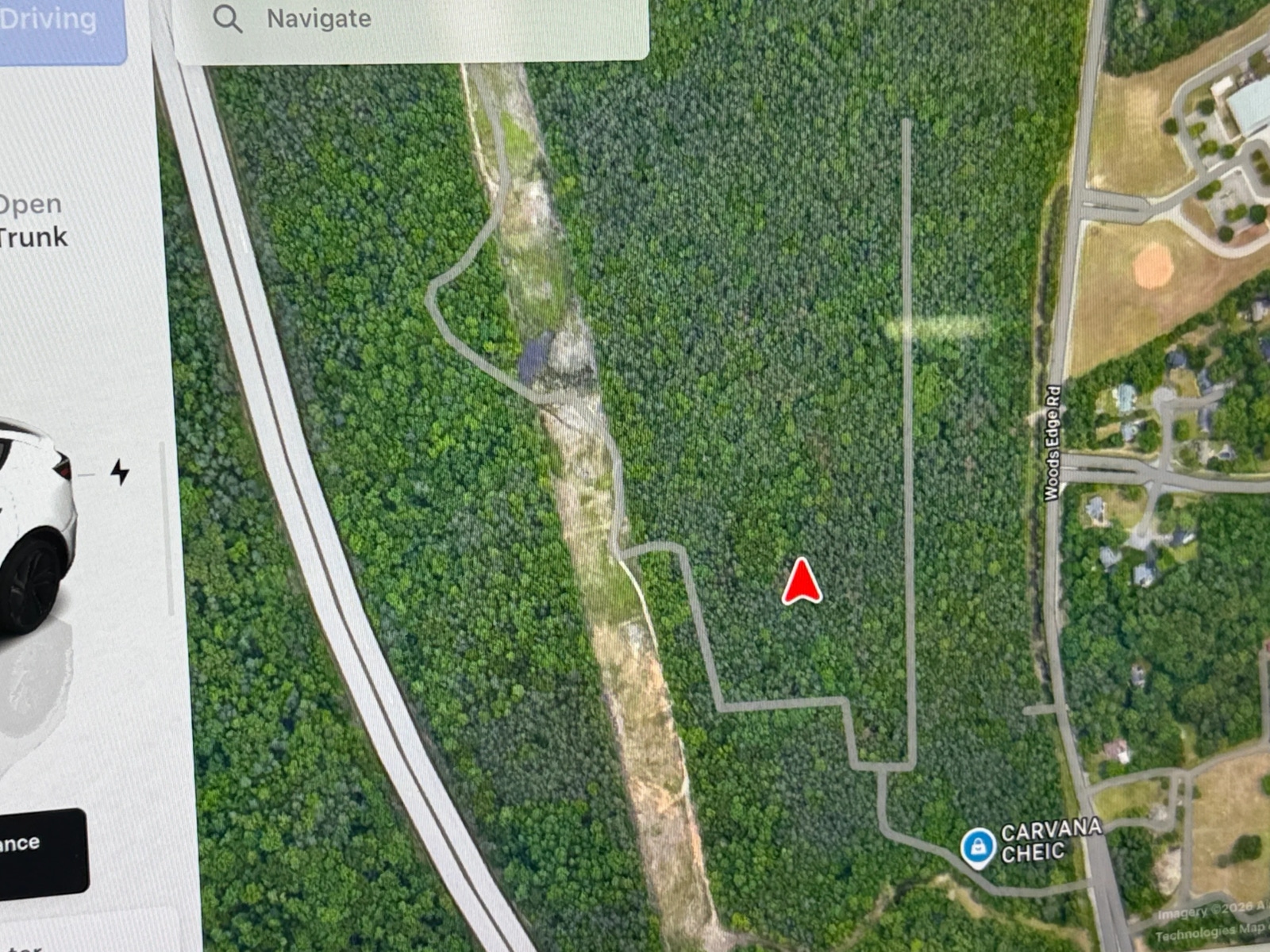The width and height of the screenshot is (1270, 952).
Task: Select the Carvana Cheic map pin
Action: (978, 846)
